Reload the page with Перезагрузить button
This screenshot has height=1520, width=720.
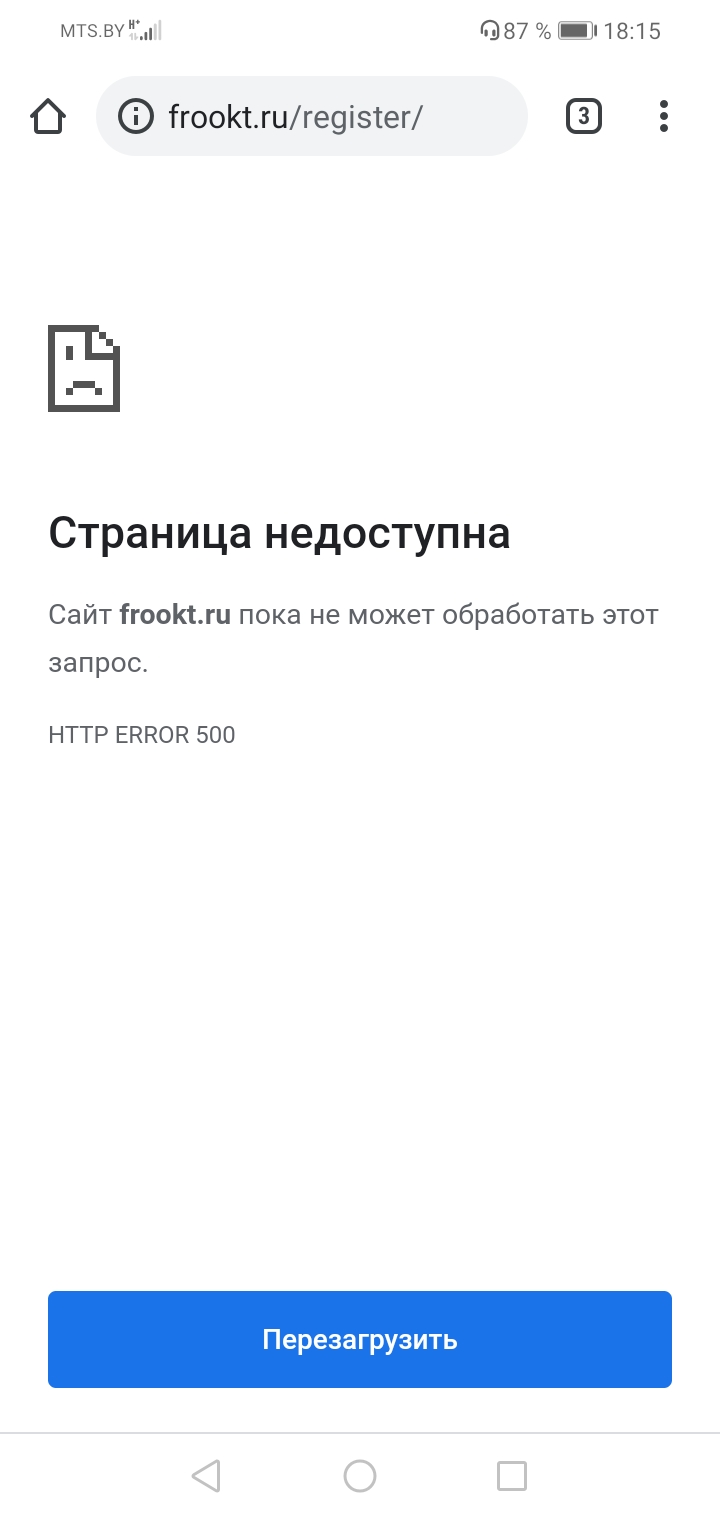pos(360,1339)
